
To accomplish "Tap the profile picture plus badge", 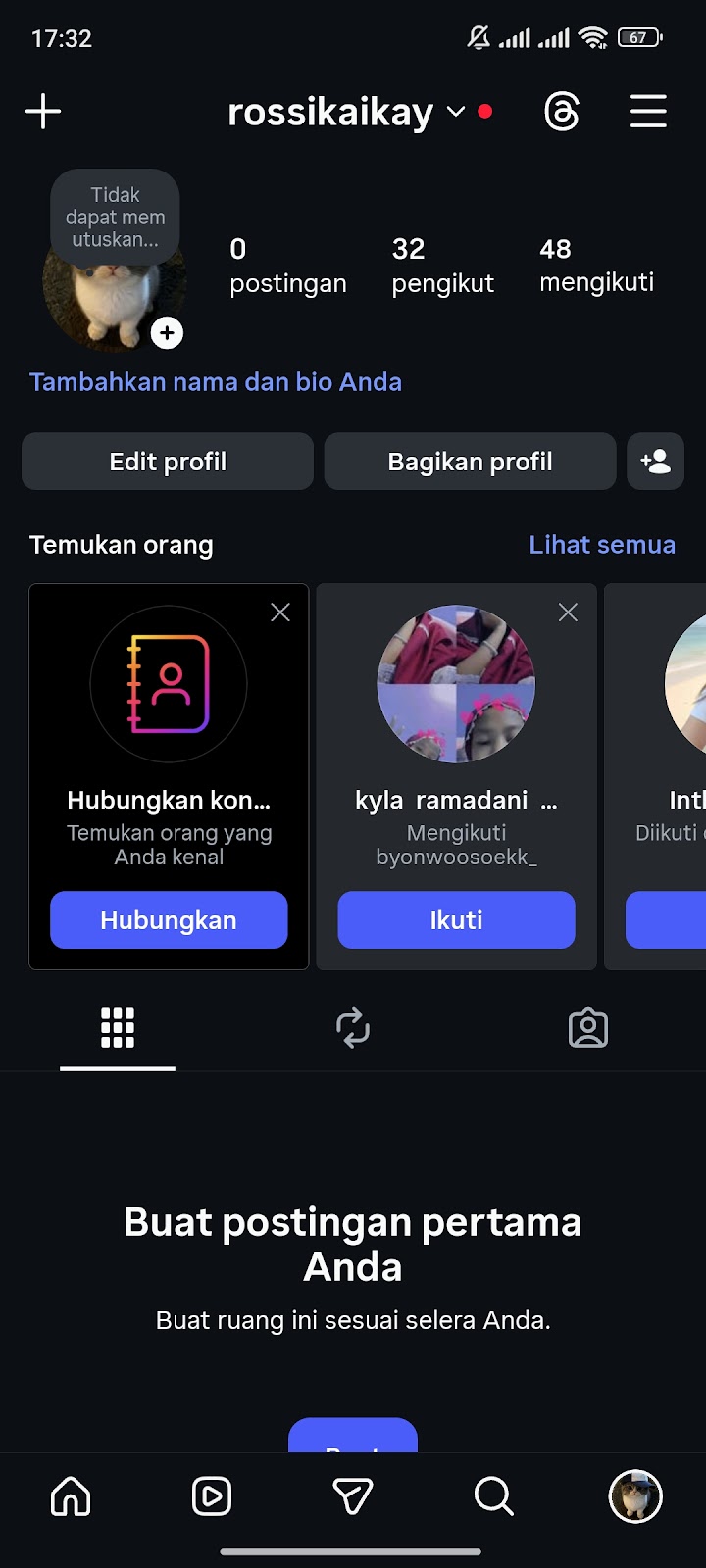I will 168,333.
